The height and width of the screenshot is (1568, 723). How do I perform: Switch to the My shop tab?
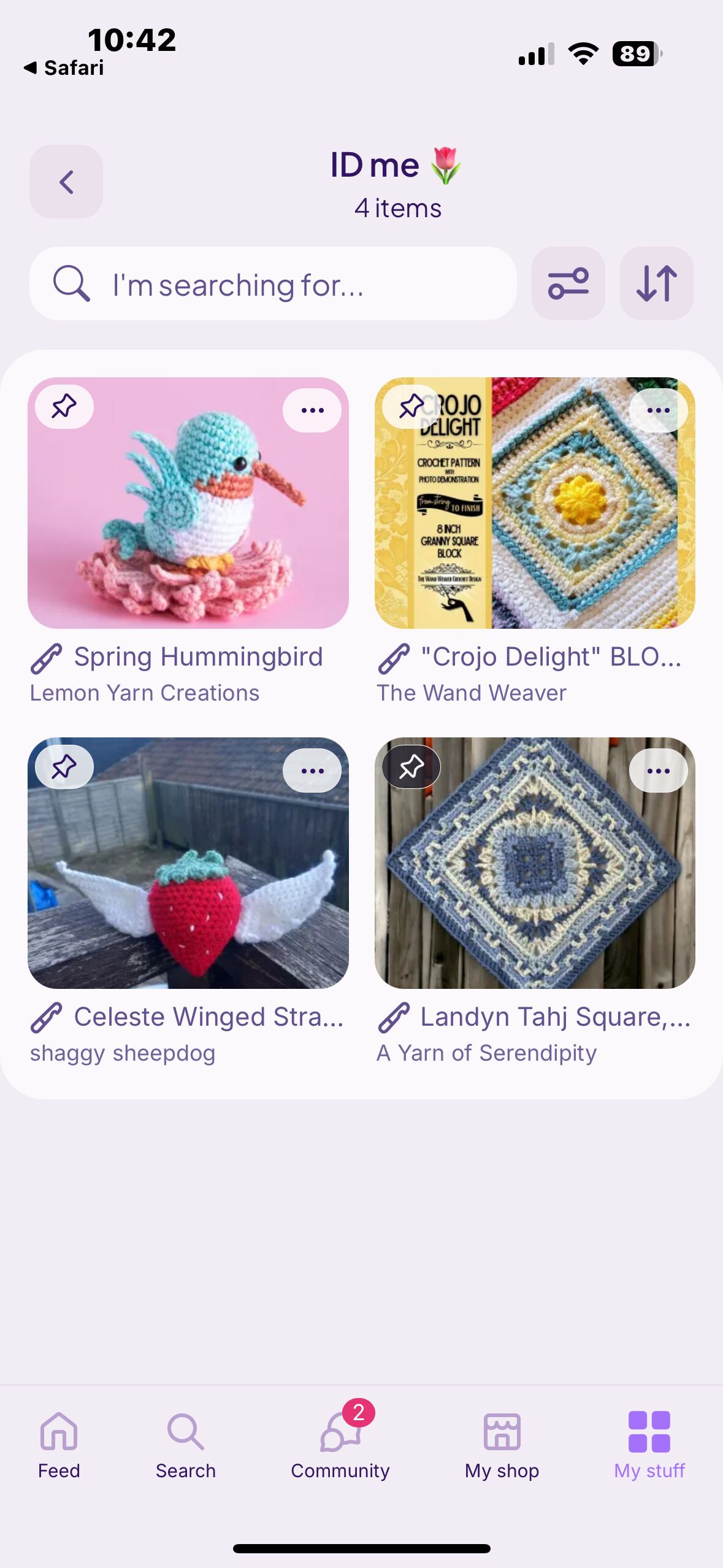(502, 1445)
